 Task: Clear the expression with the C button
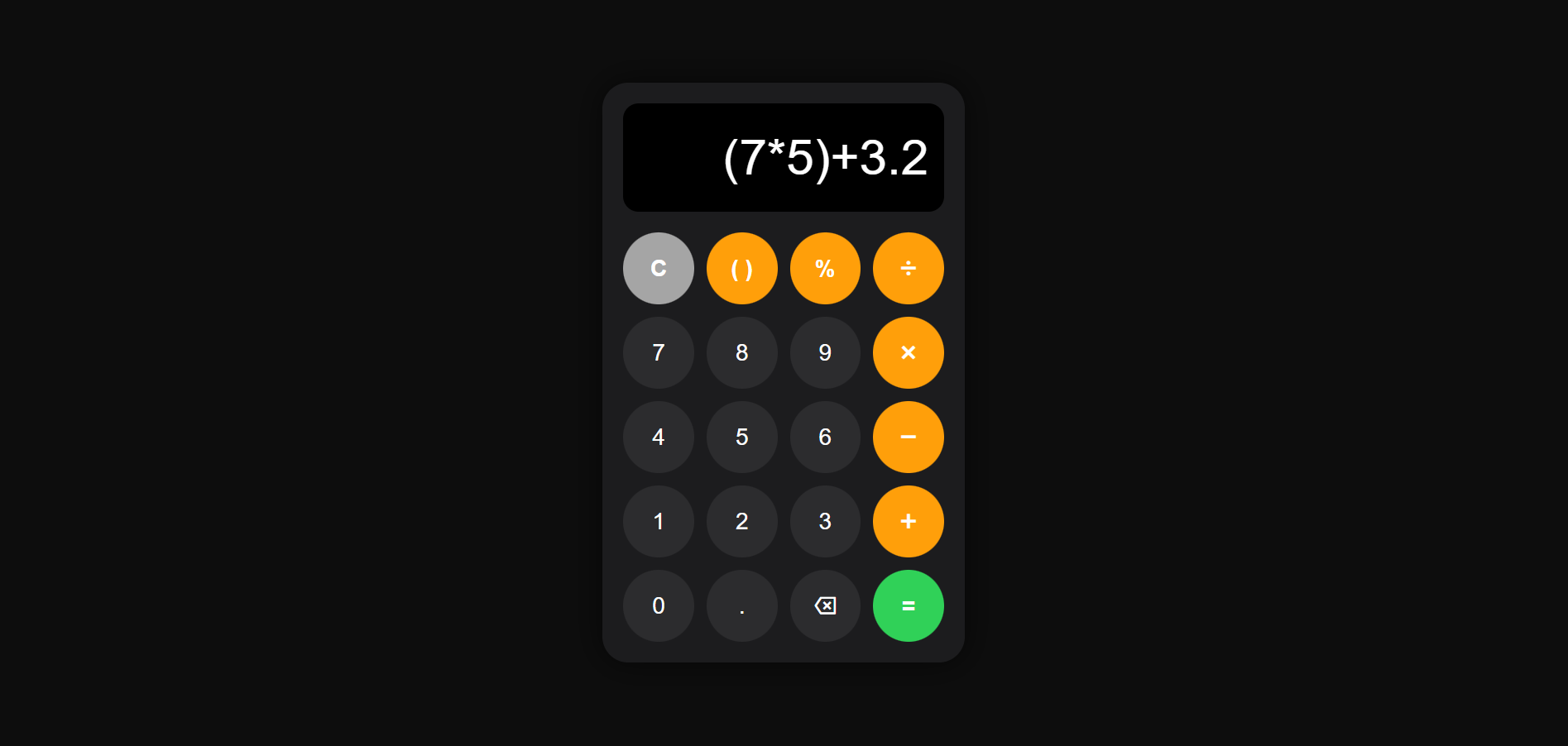point(658,268)
